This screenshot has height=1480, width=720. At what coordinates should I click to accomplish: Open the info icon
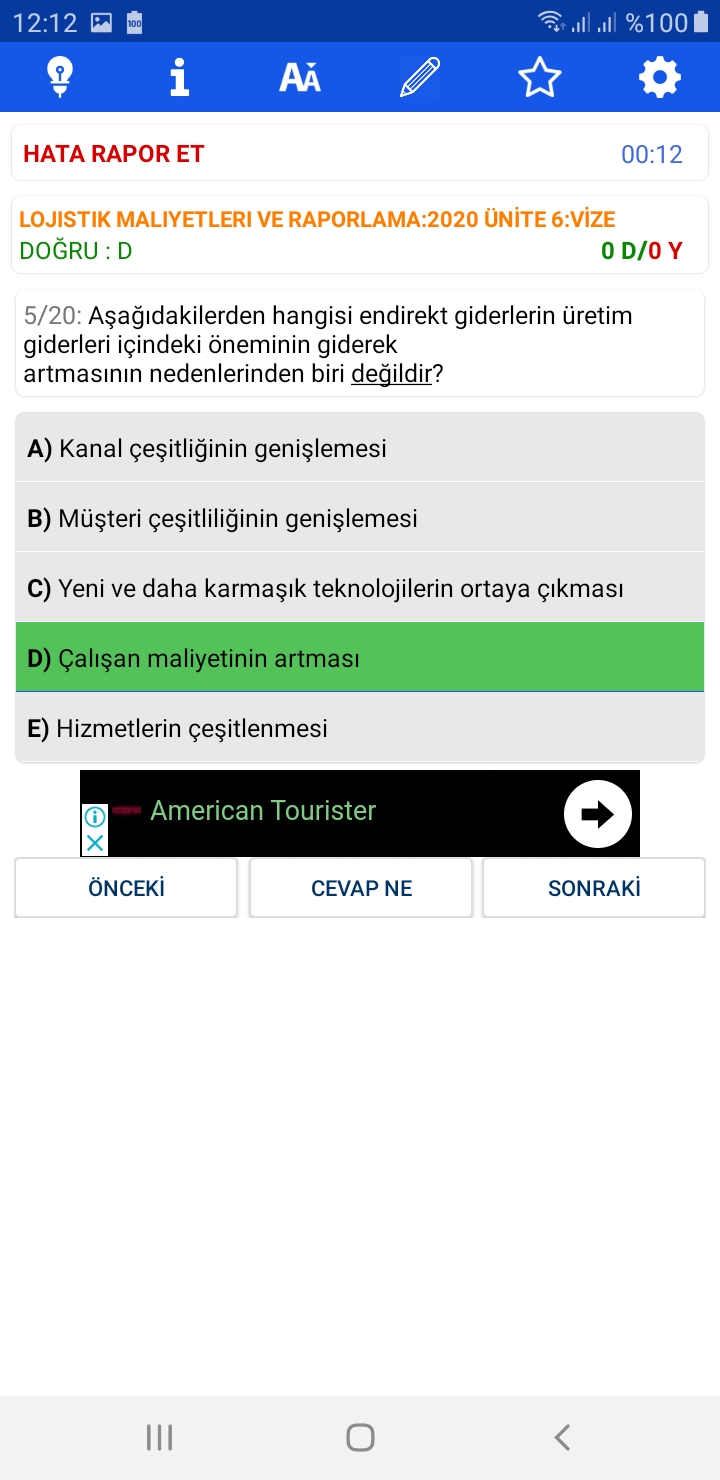(x=180, y=77)
